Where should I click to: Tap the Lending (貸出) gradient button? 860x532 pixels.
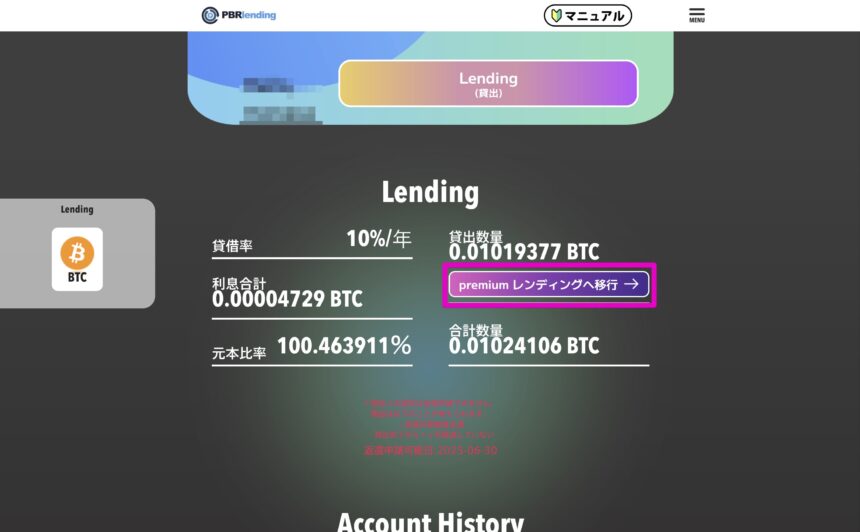click(x=488, y=83)
